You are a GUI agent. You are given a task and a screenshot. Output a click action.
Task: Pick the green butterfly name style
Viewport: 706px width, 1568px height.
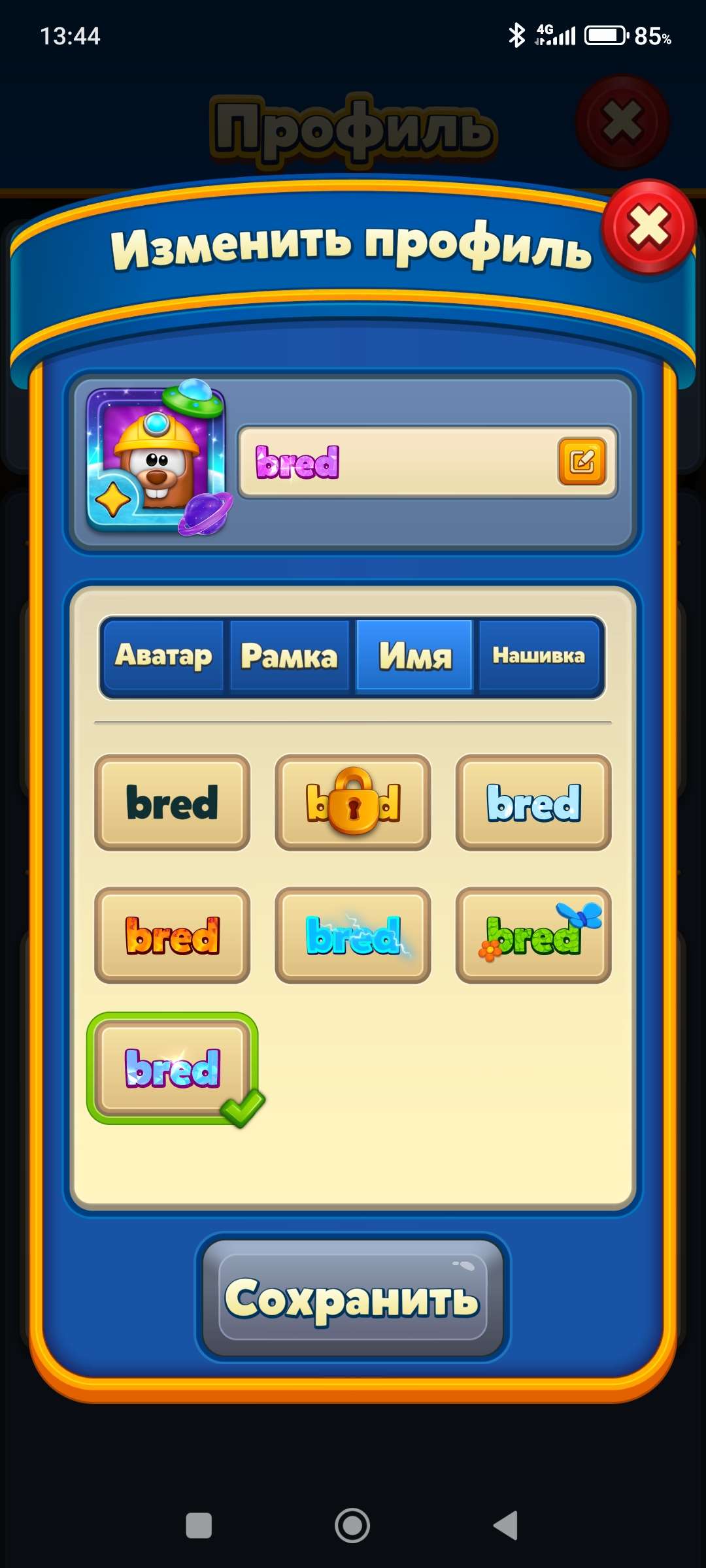point(533,935)
